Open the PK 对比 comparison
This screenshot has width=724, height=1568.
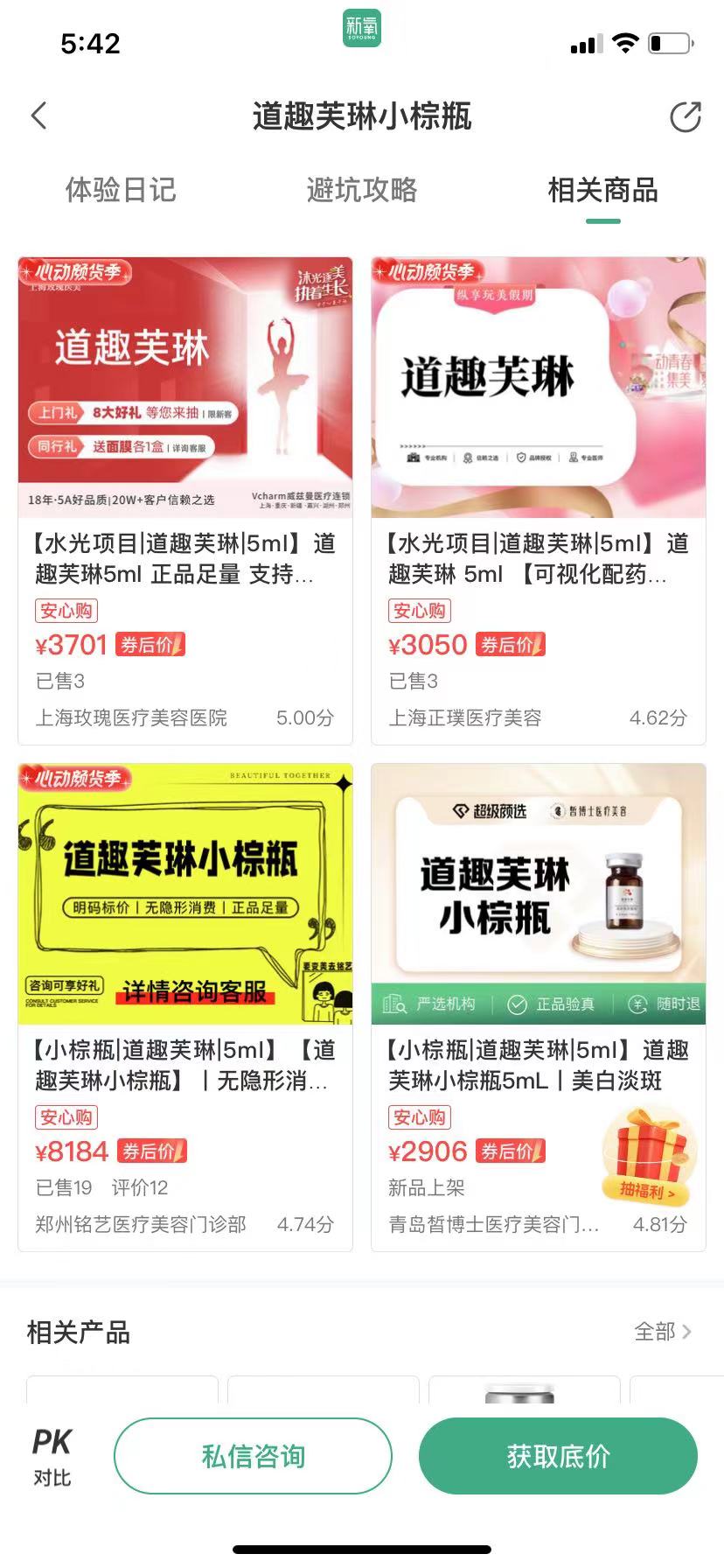point(52,1457)
